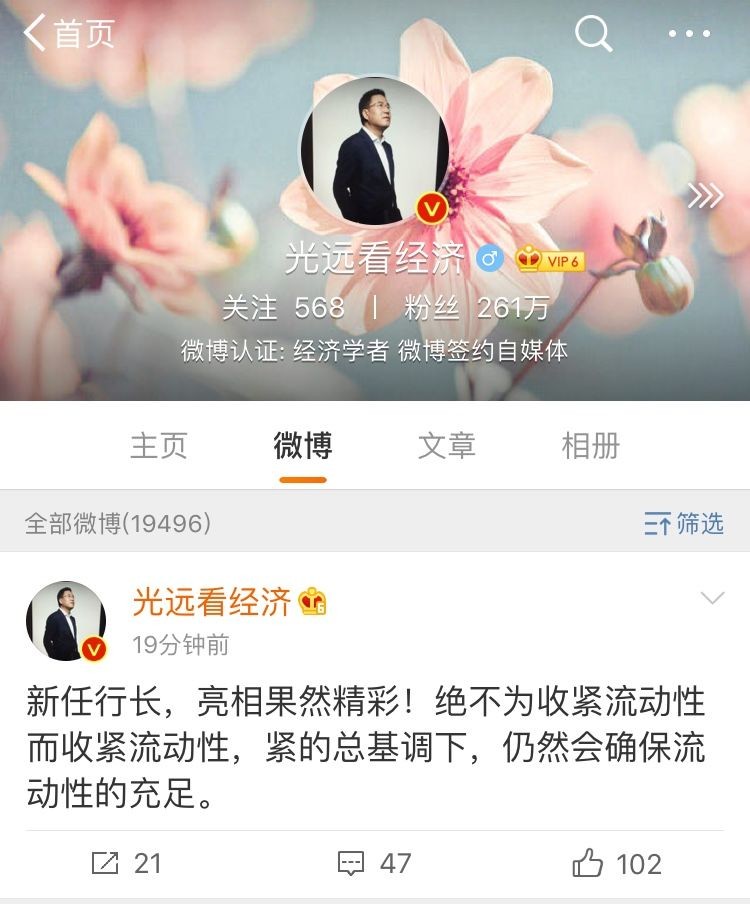
Task: Go back to 首页
Action: coord(68,34)
